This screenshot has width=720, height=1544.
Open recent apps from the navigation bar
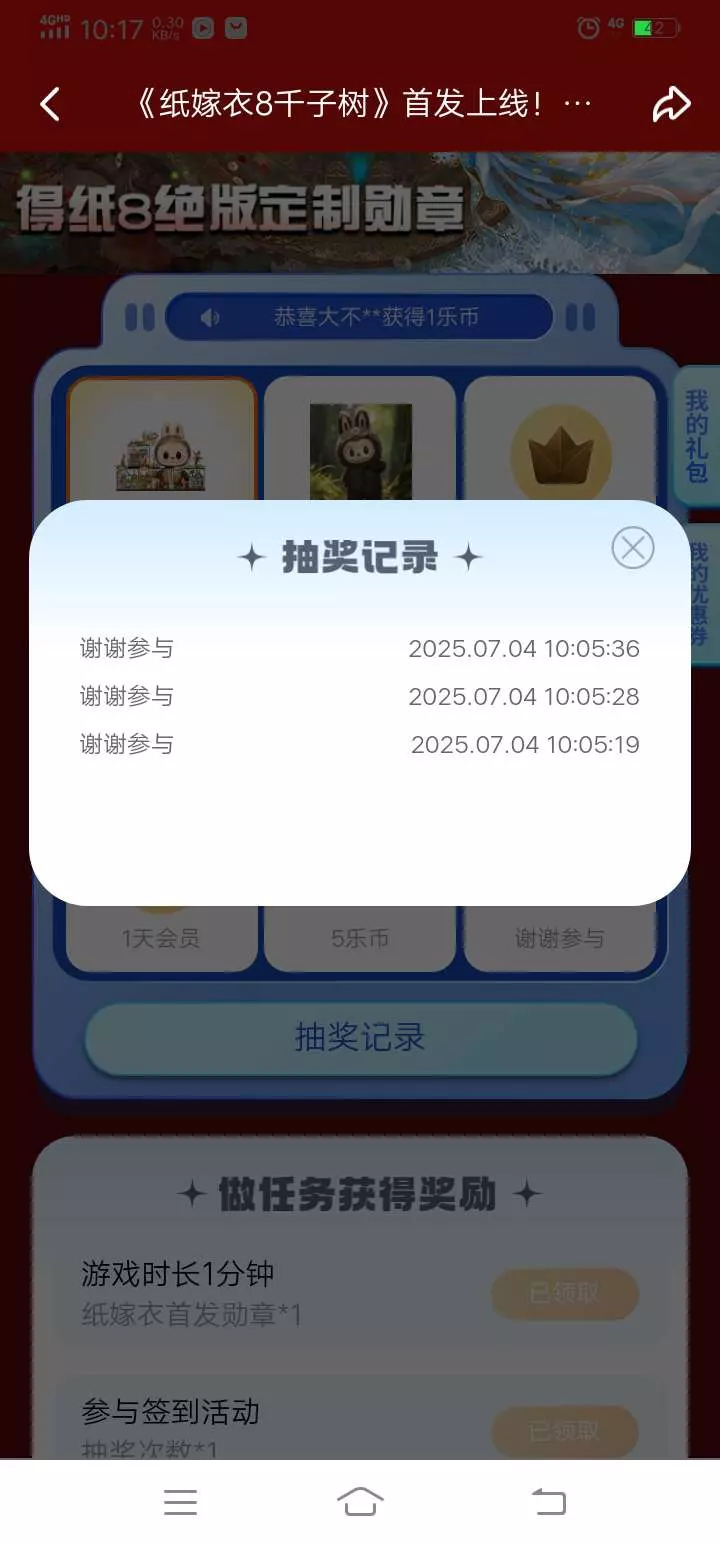tap(180, 1501)
